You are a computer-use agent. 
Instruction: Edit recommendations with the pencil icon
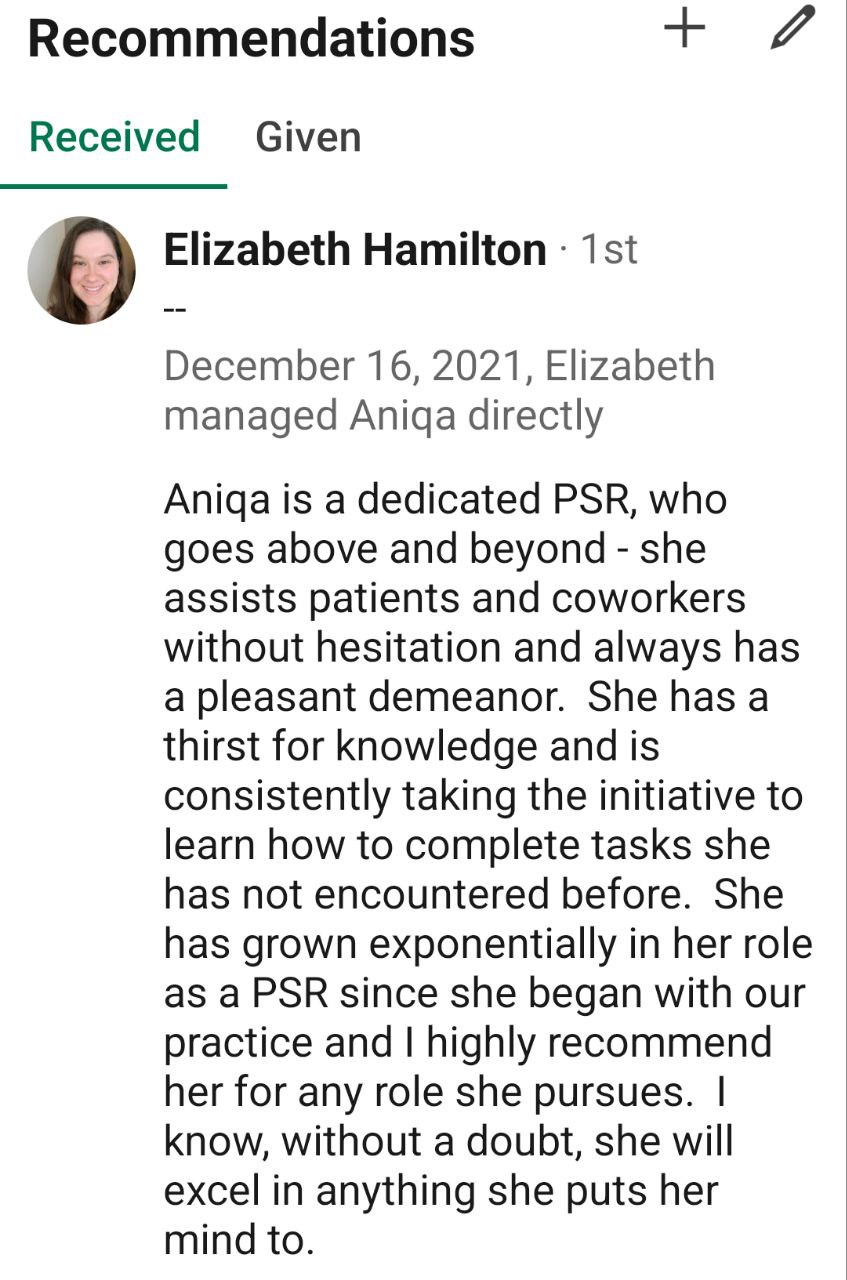click(x=793, y=29)
